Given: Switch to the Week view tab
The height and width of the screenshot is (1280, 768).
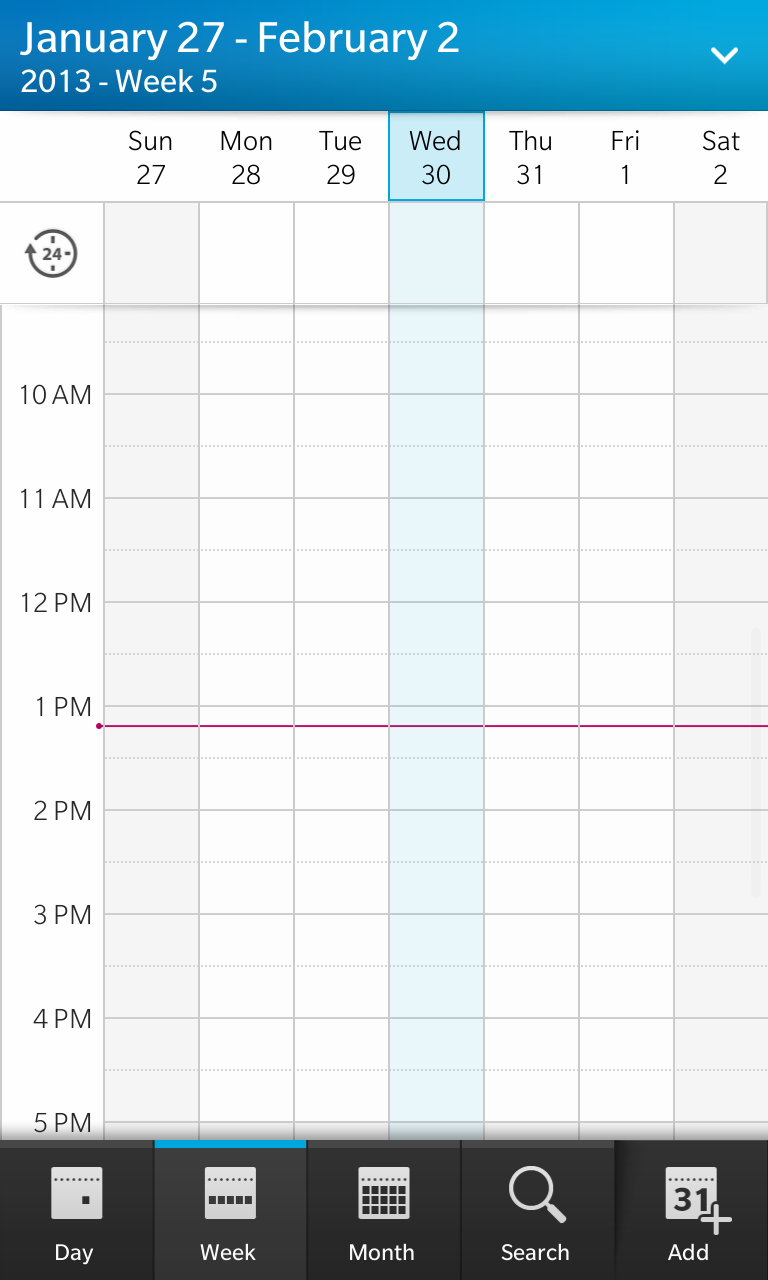Looking at the screenshot, I should tap(230, 1211).
